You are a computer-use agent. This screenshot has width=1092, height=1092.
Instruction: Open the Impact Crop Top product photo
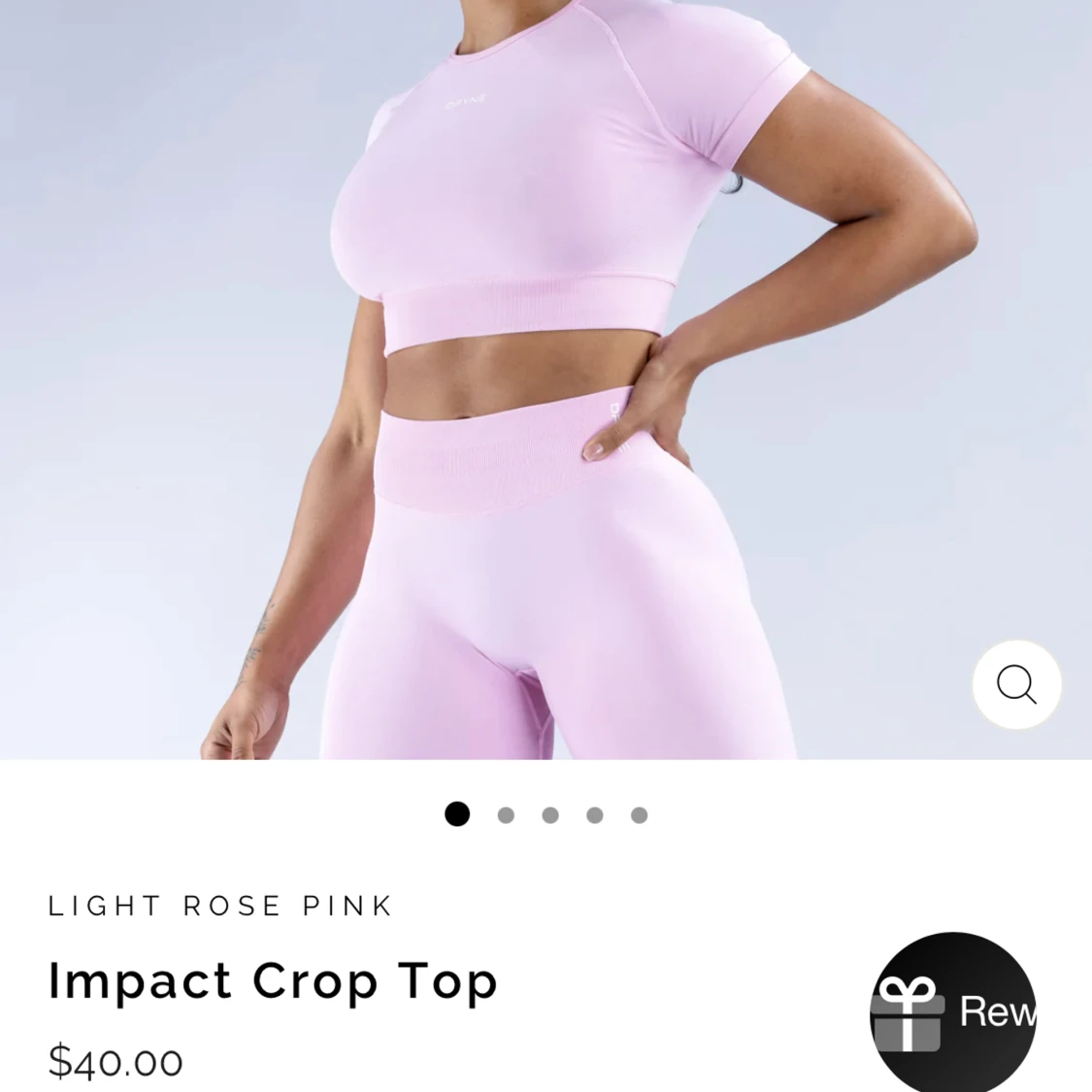pos(544,379)
